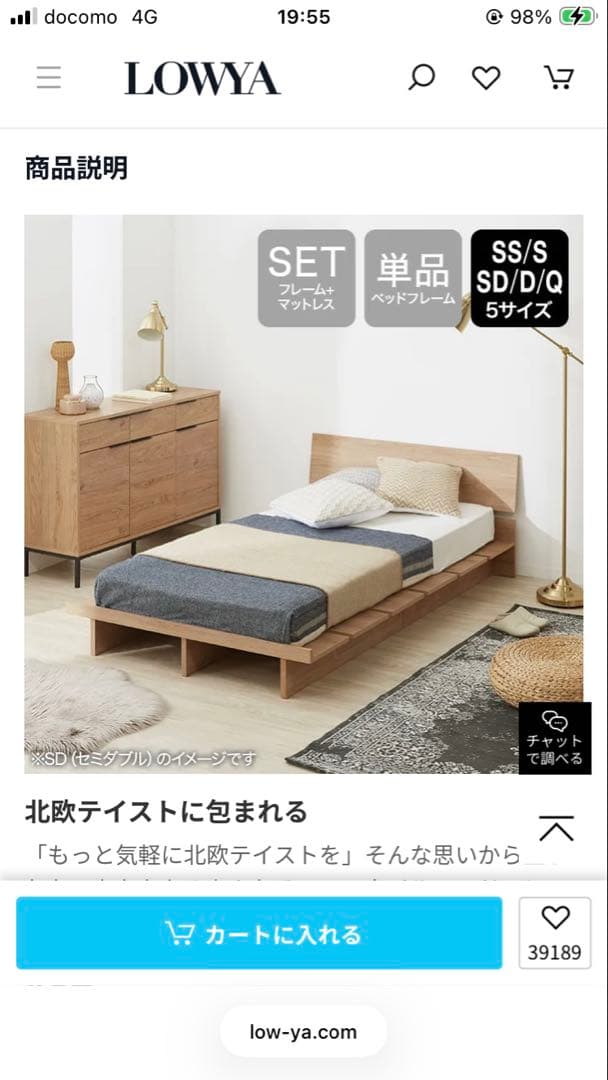The height and width of the screenshot is (1080, 608).
Task: Tap the LOWYA logo to go home
Action: tap(202, 78)
